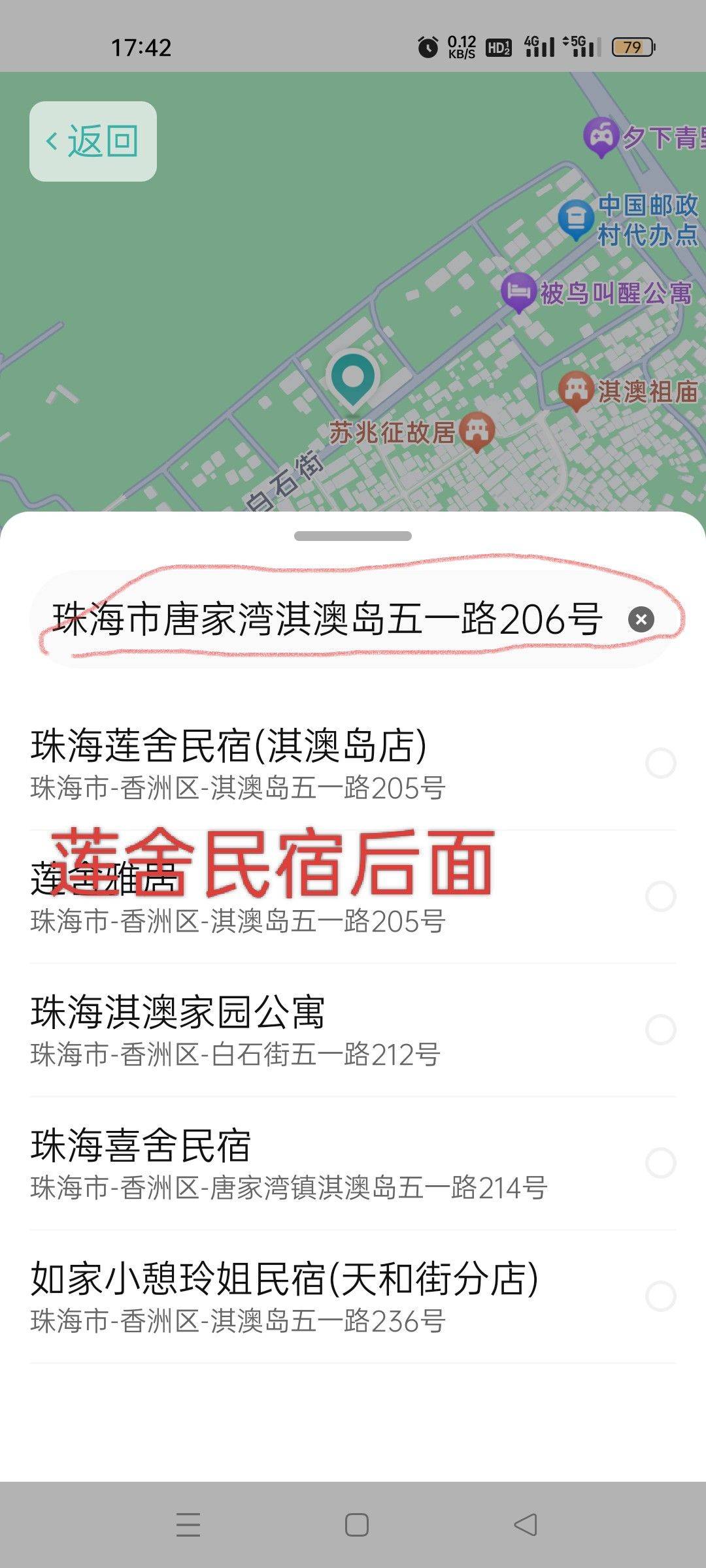Tap 淇澳祖庙 map marker
This screenshot has width=706, height=1568.
[576, 390]
